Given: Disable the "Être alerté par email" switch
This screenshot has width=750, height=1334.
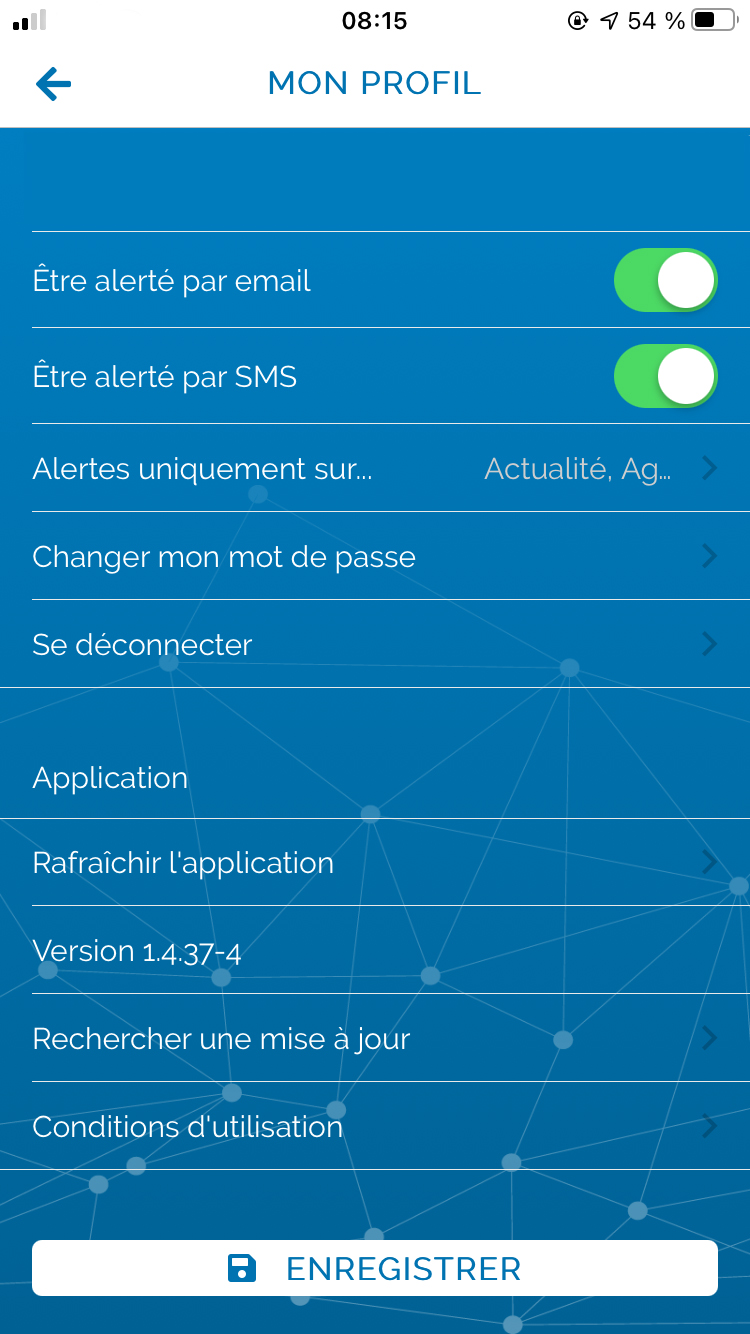Looking at the screenshot, I should point(666,280).
